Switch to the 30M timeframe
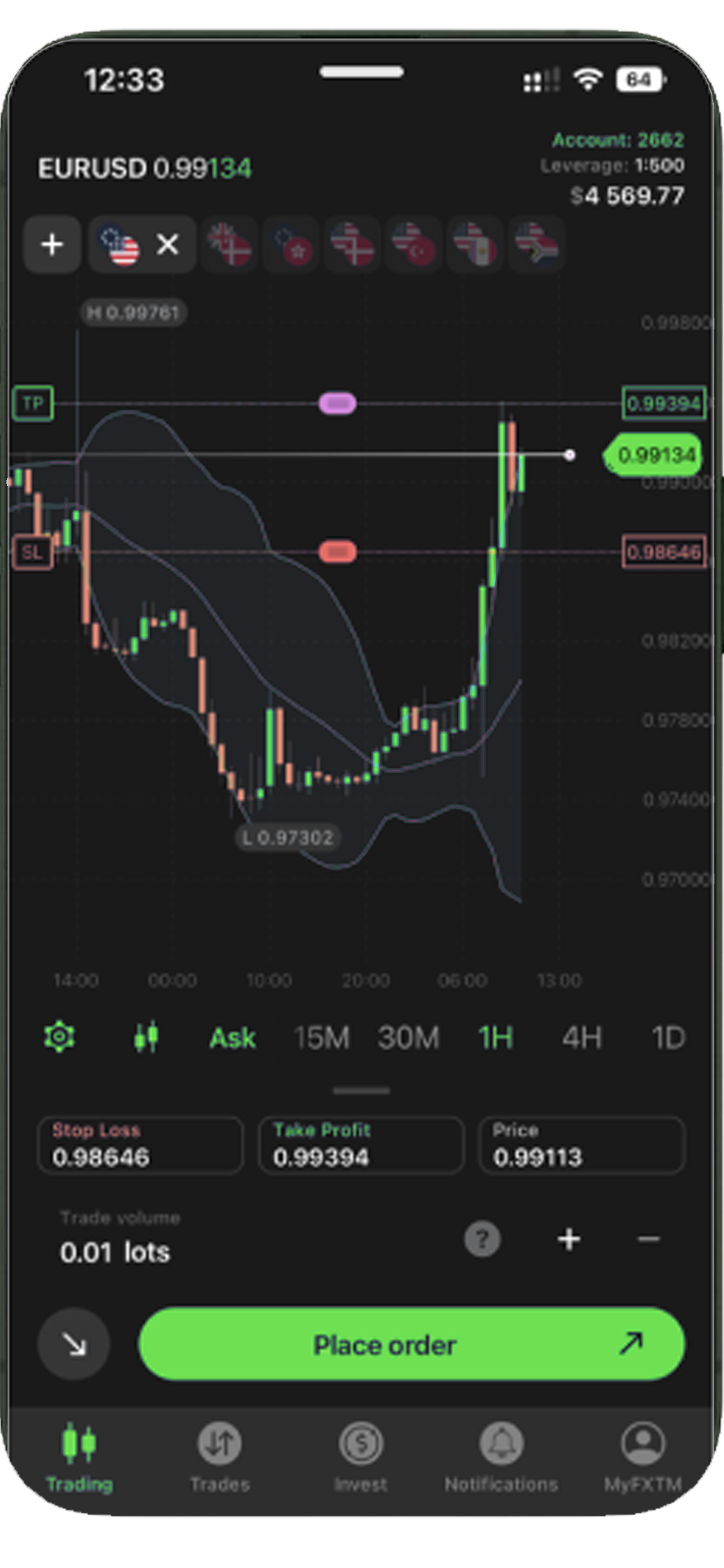 [409, 1038]
